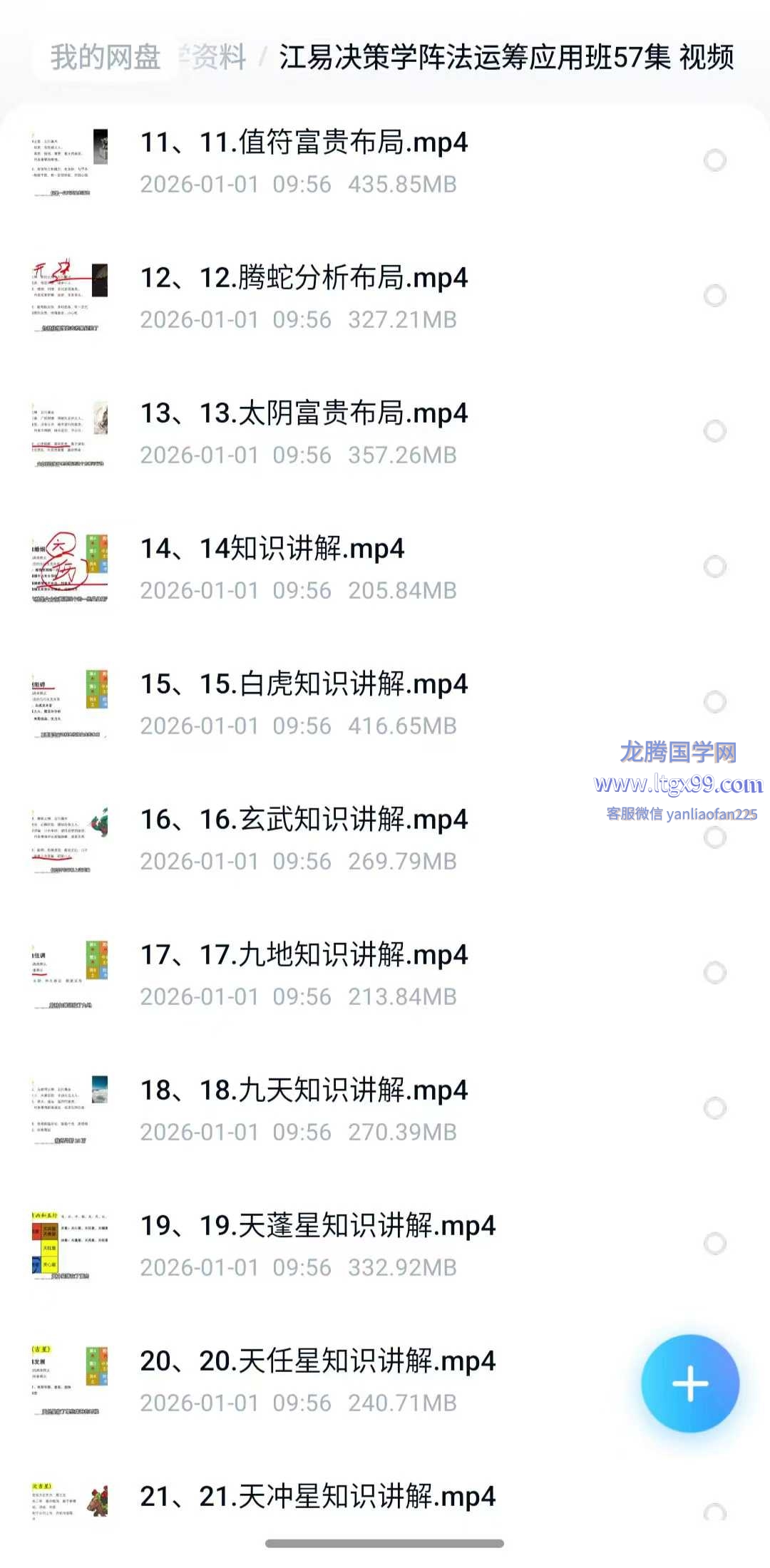This screenshot has height=1568, width=770.
Task: Open 12.腾蛇分析布局.mp4 video
Action: [x=304, y=278]
